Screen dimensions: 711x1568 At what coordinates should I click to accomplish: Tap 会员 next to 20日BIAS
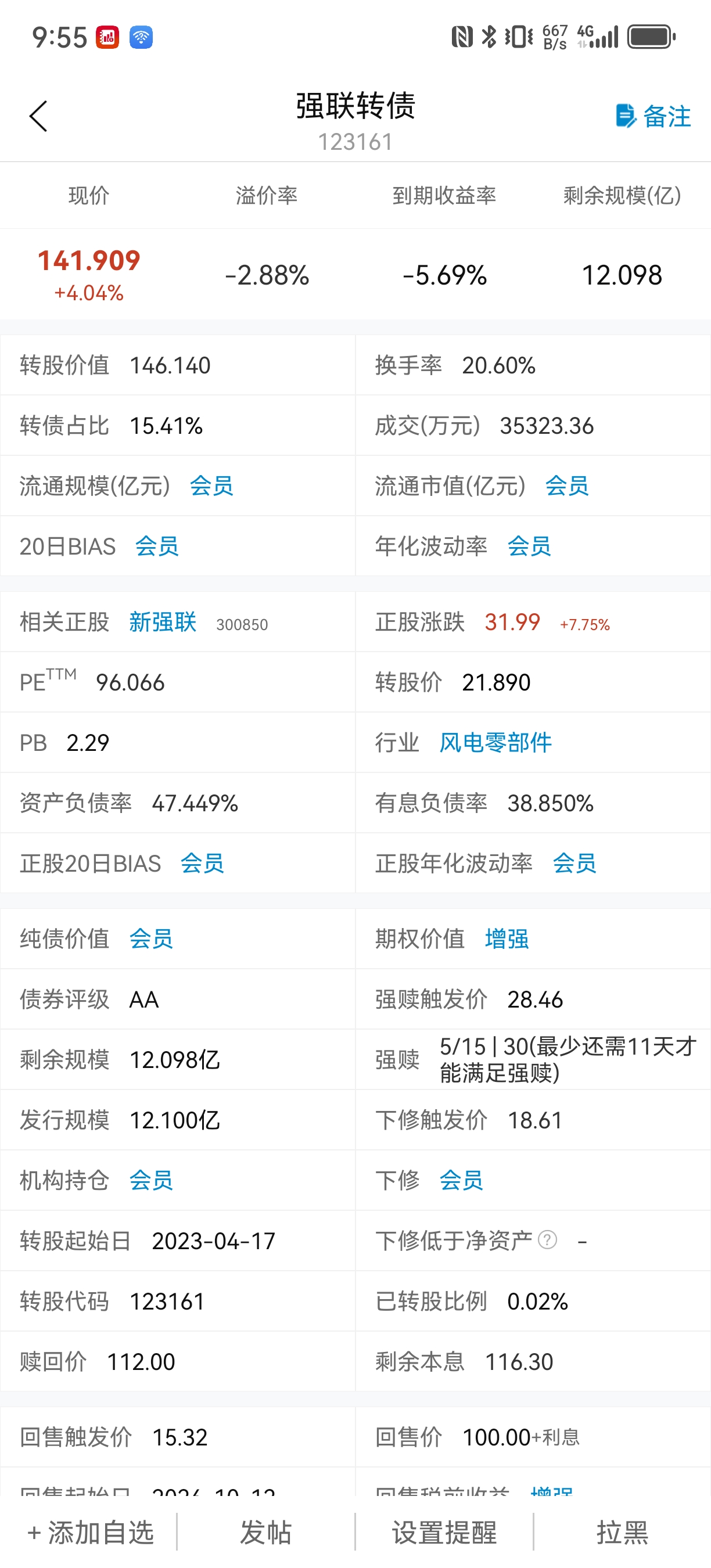click(157, 546)
